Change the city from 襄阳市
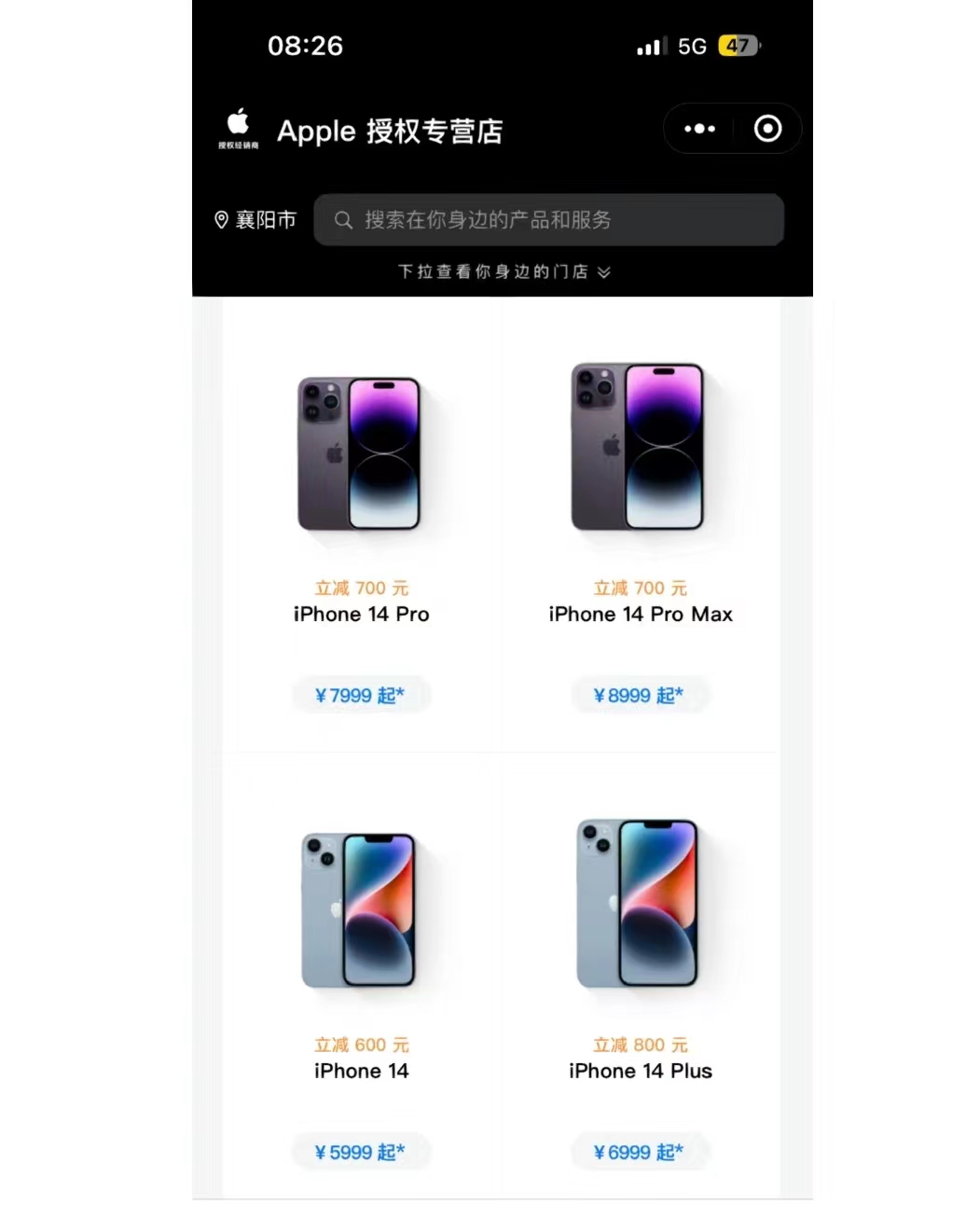 (x=255, y=220)
